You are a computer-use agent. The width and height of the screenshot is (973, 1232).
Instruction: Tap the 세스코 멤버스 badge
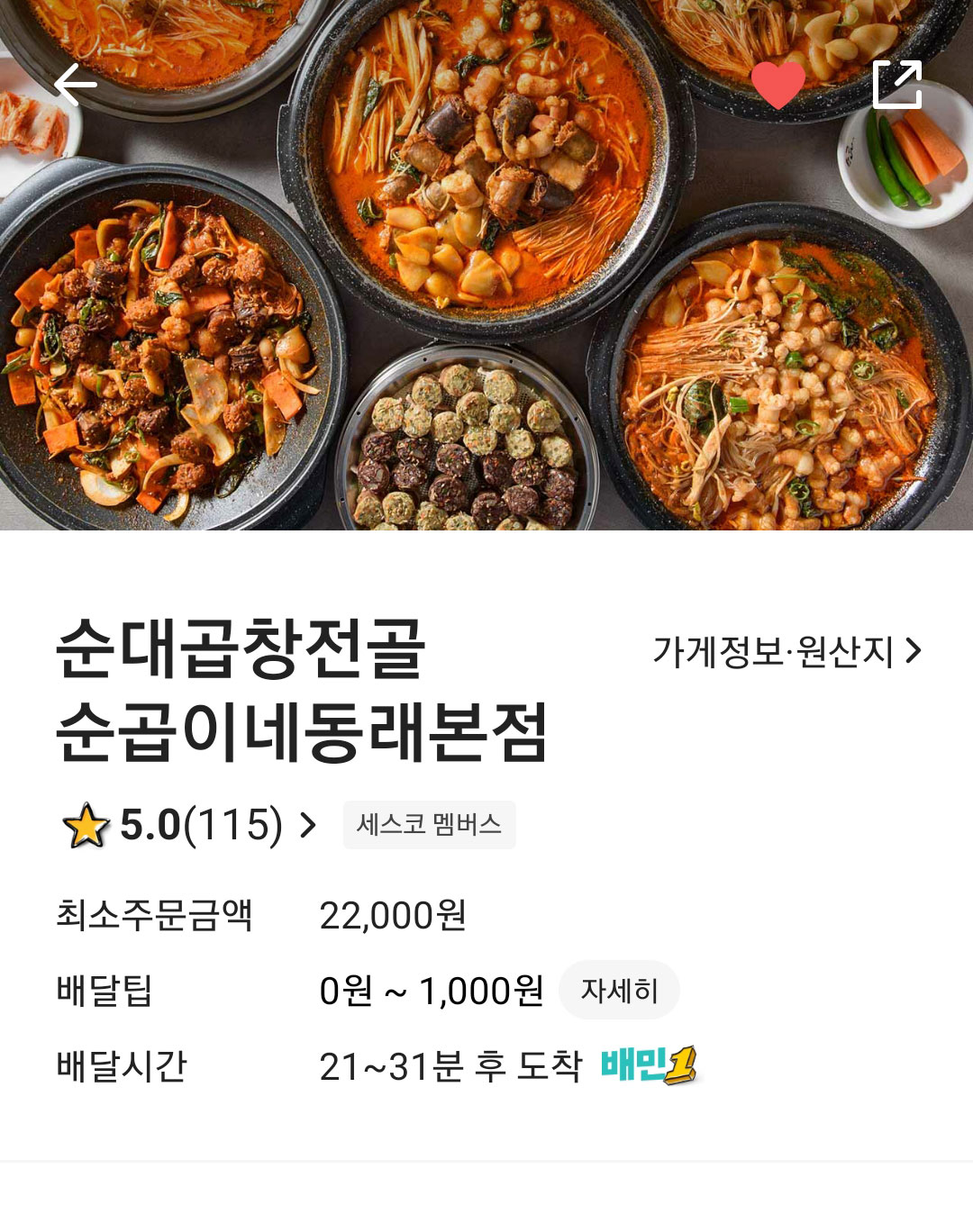[x=429, y=825]
